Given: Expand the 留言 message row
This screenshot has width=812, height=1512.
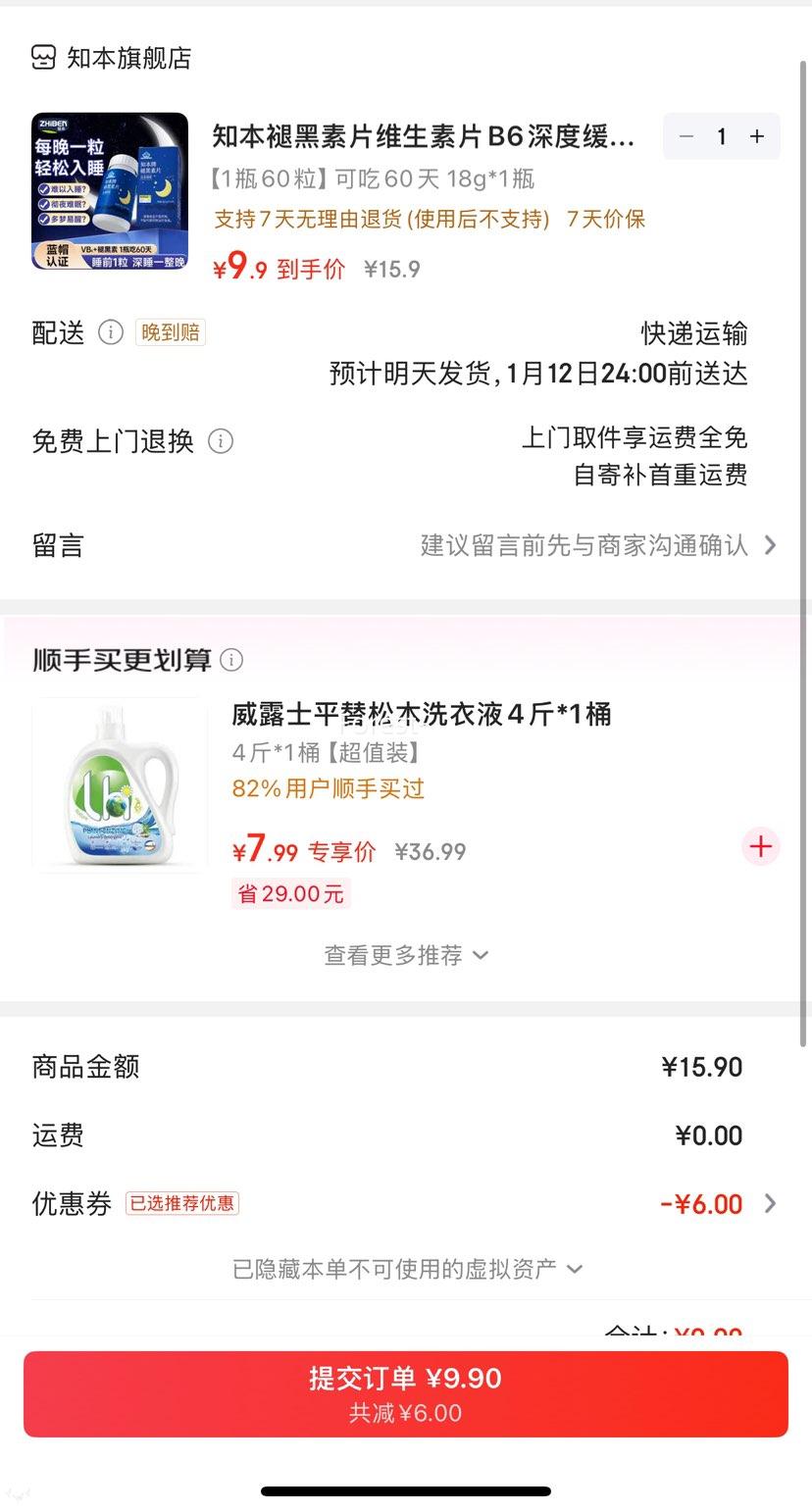Looking at the screenshot, I should click(770, 546).
